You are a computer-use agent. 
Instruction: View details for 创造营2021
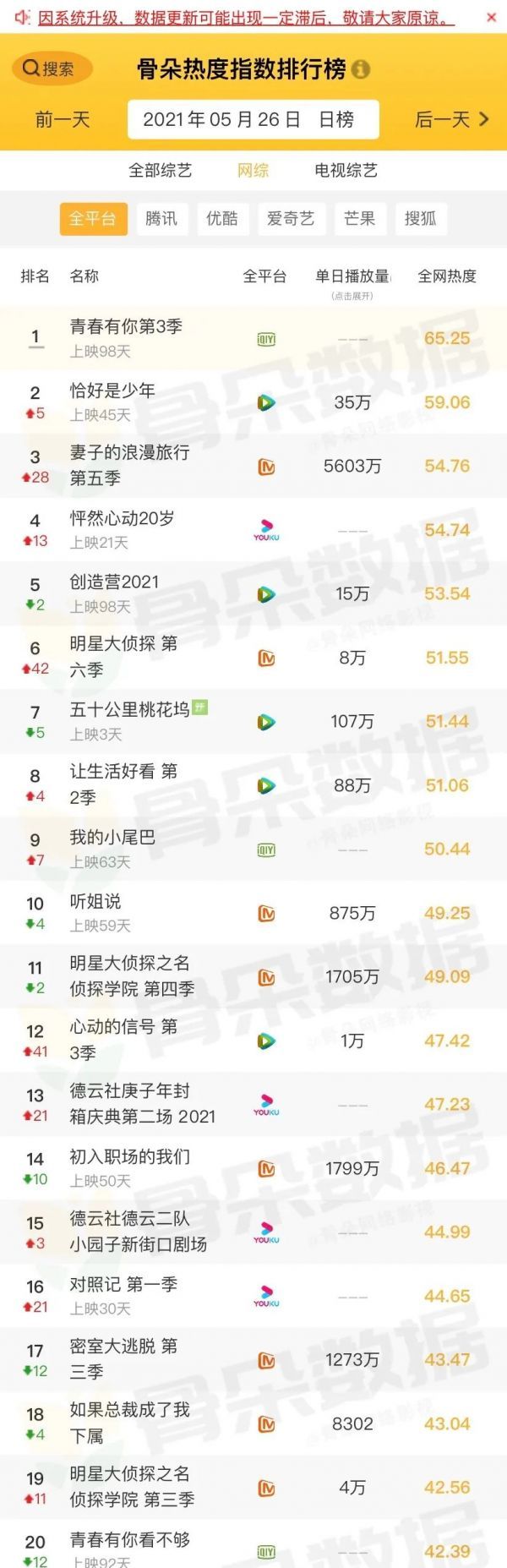click(x=114, y=582)
